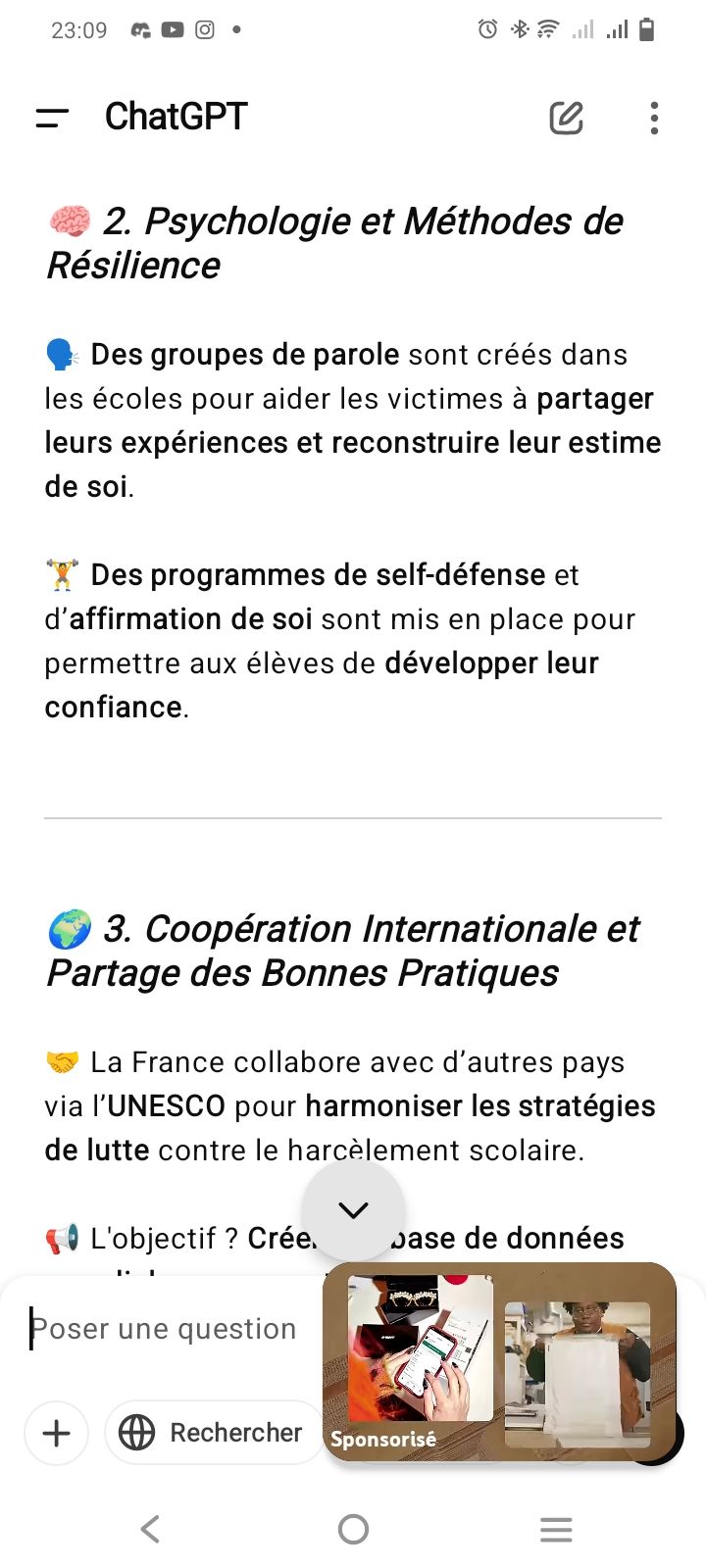Open recent apps from navigation bar
Viewport: 706px width, 1568px height.
556,1529
